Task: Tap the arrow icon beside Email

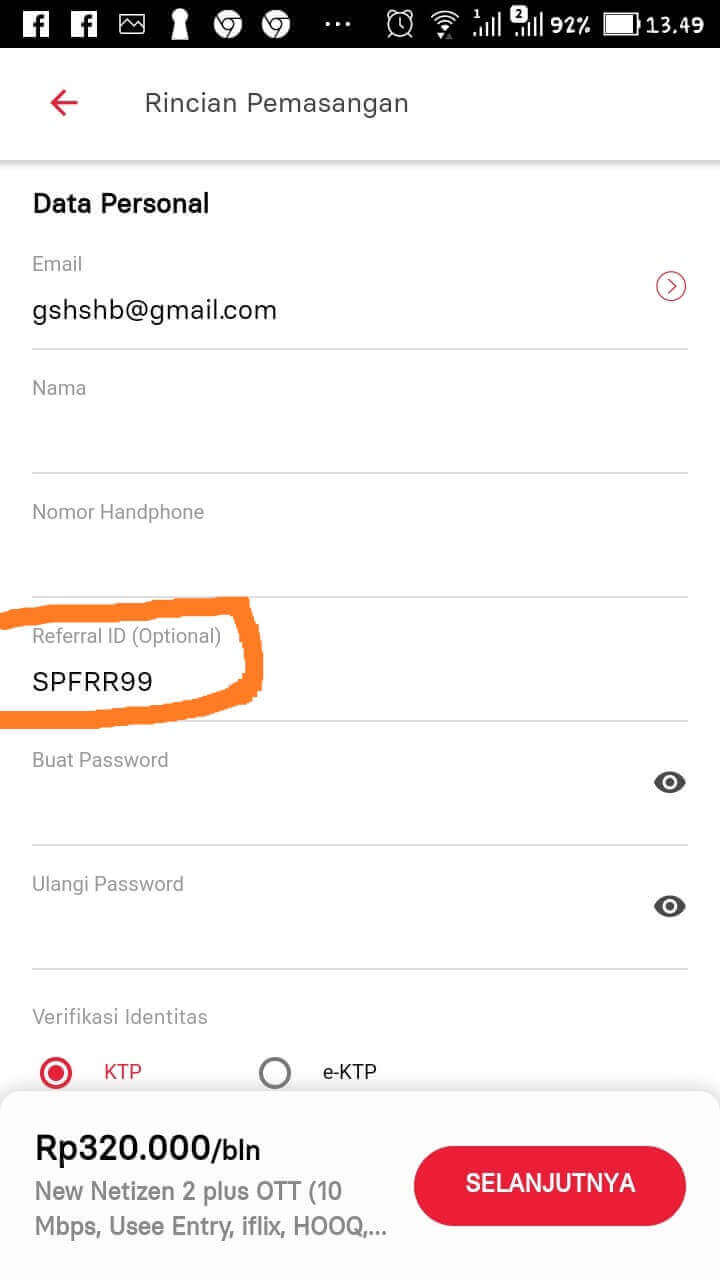Action: pos(670,287)
